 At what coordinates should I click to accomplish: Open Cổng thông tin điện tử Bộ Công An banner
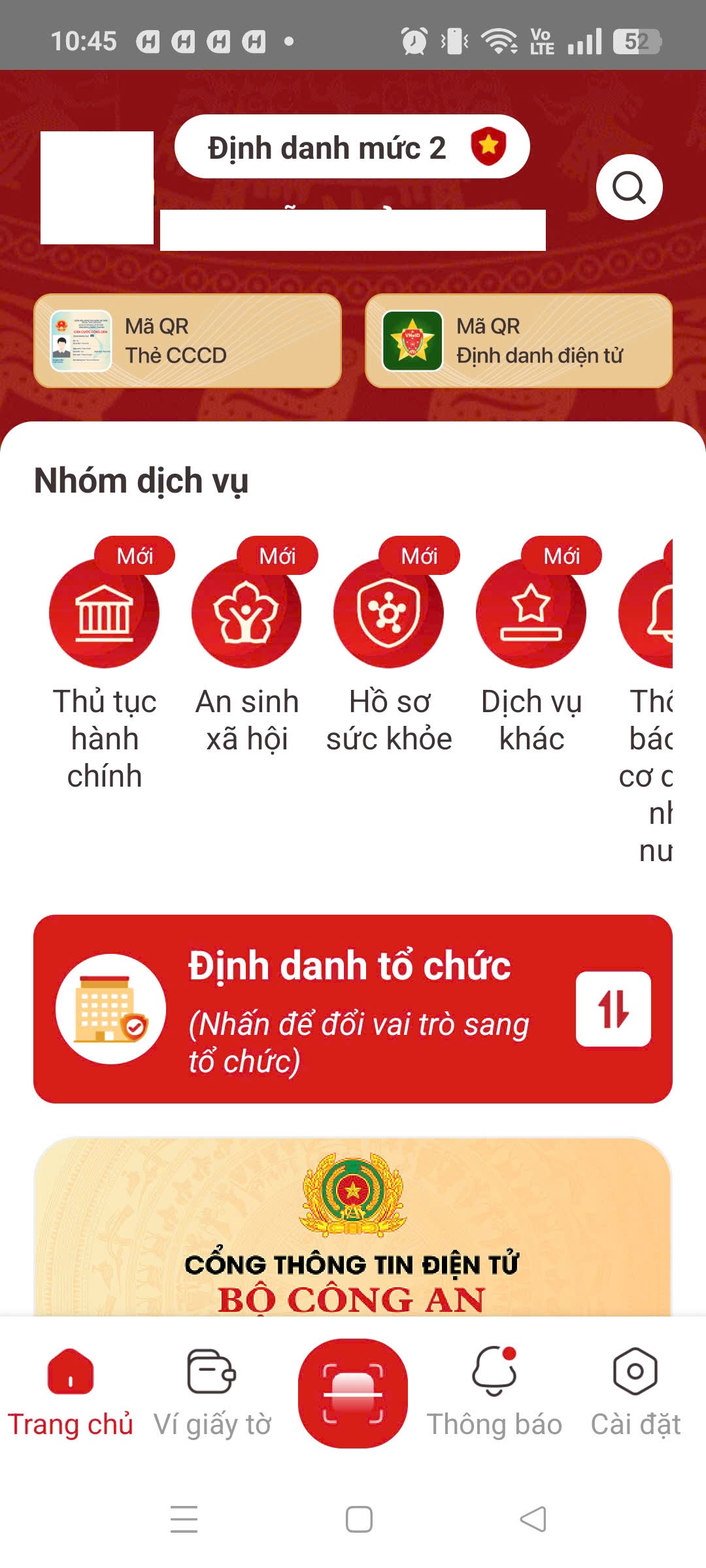(353, 1228)
